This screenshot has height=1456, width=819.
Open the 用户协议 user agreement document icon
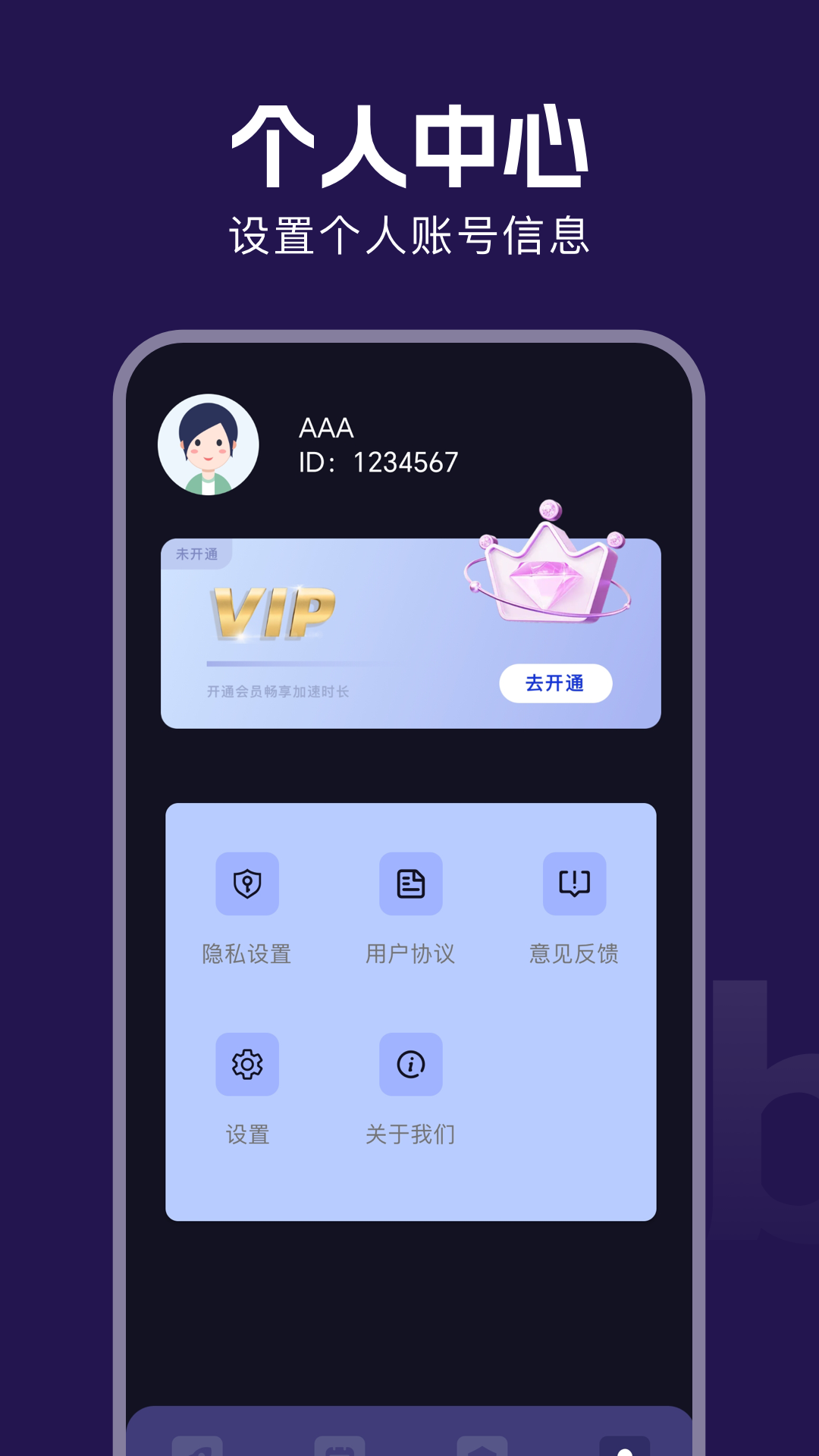pyautogui.click(x=412, y=882)
